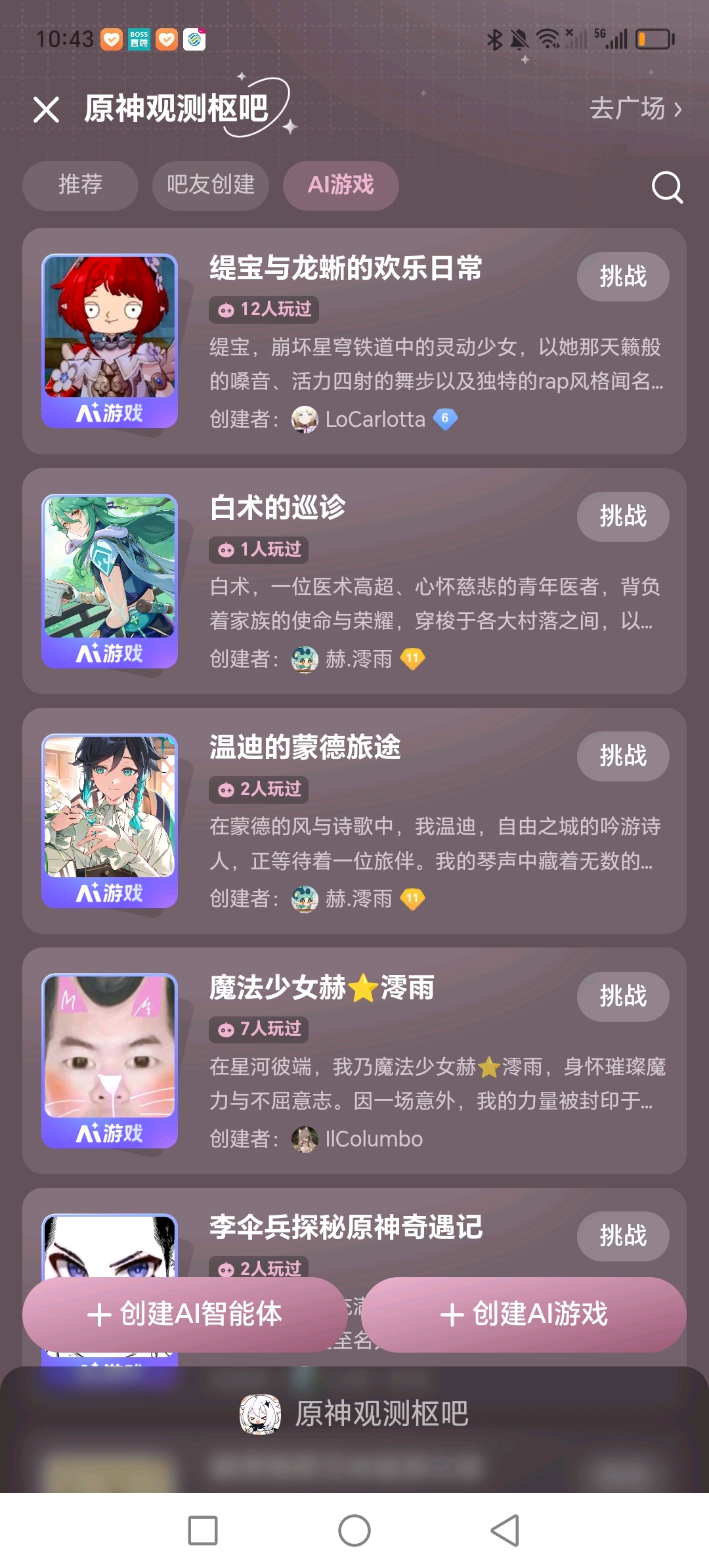
Task: Create a new AI智能体
Action: click(x=184, y=1315)
